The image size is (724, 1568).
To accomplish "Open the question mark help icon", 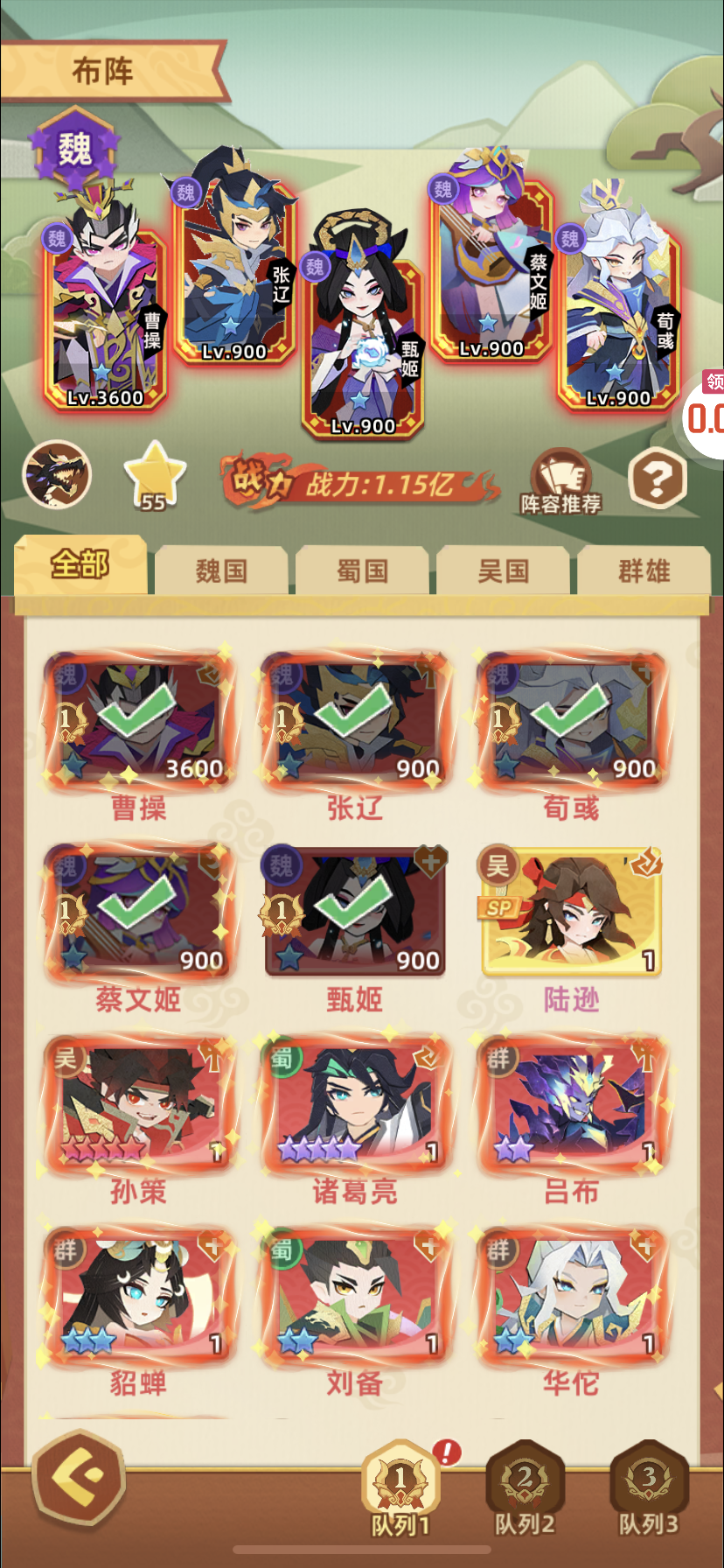I will point(658,478).
